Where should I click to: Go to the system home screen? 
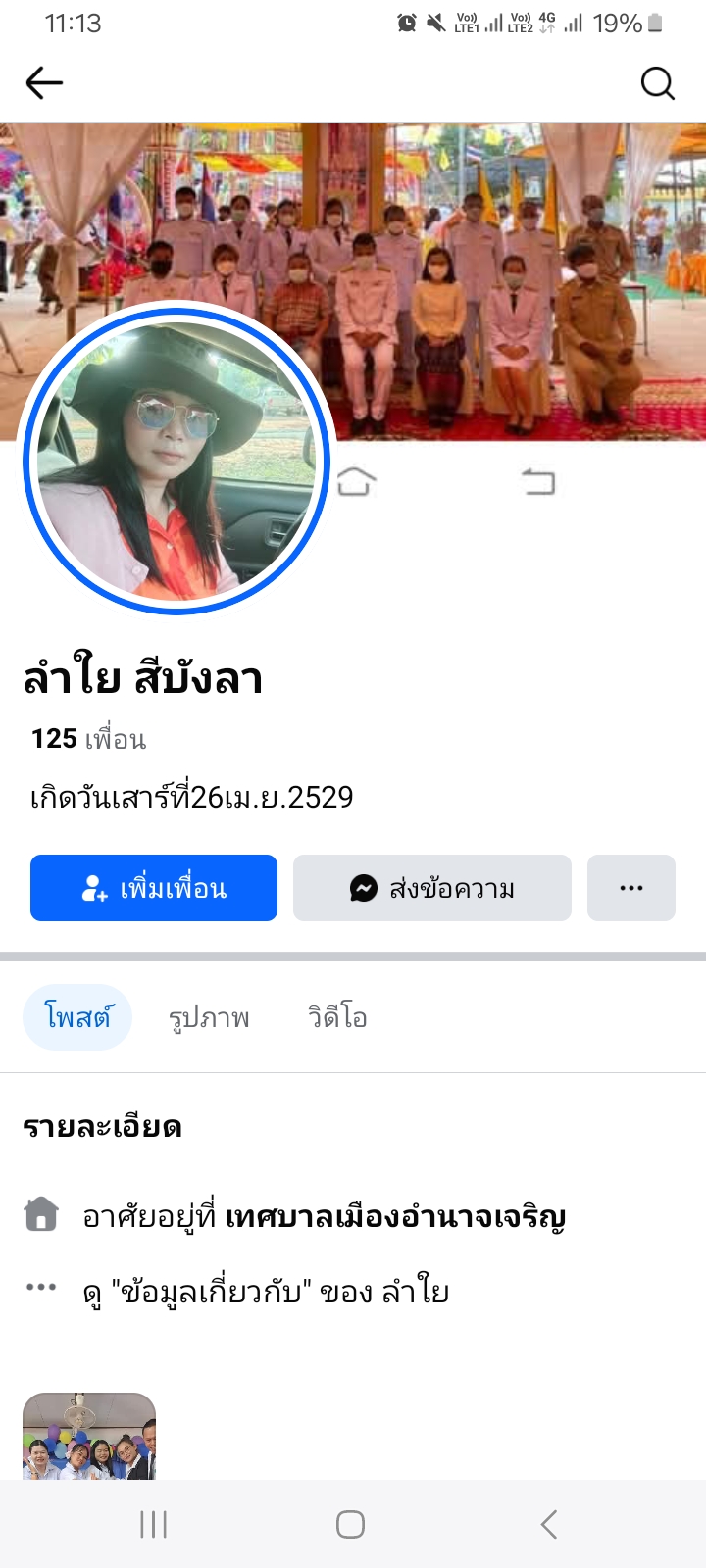(x=351, y=1524)
